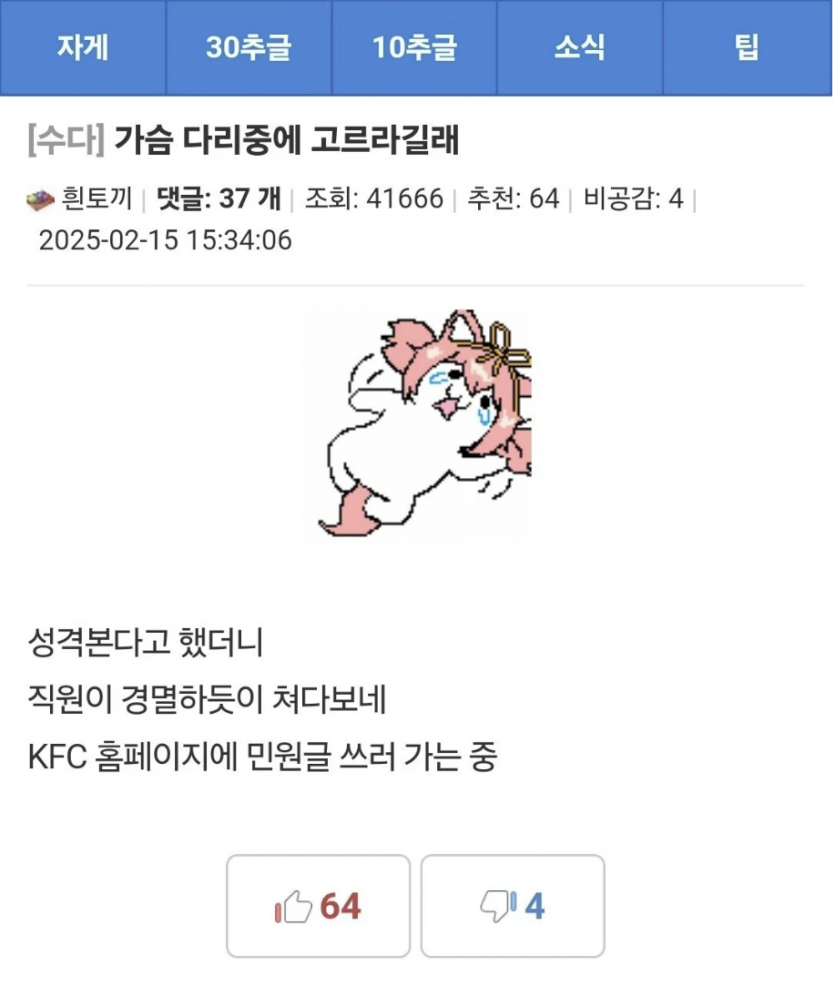Switch to the 팁 tab

pos(747,47)
